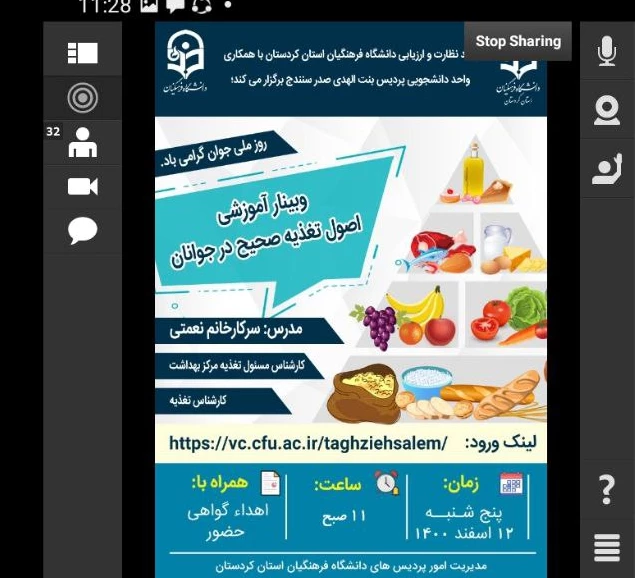
Task: Toggle the webcam
Action: point(606,111)
